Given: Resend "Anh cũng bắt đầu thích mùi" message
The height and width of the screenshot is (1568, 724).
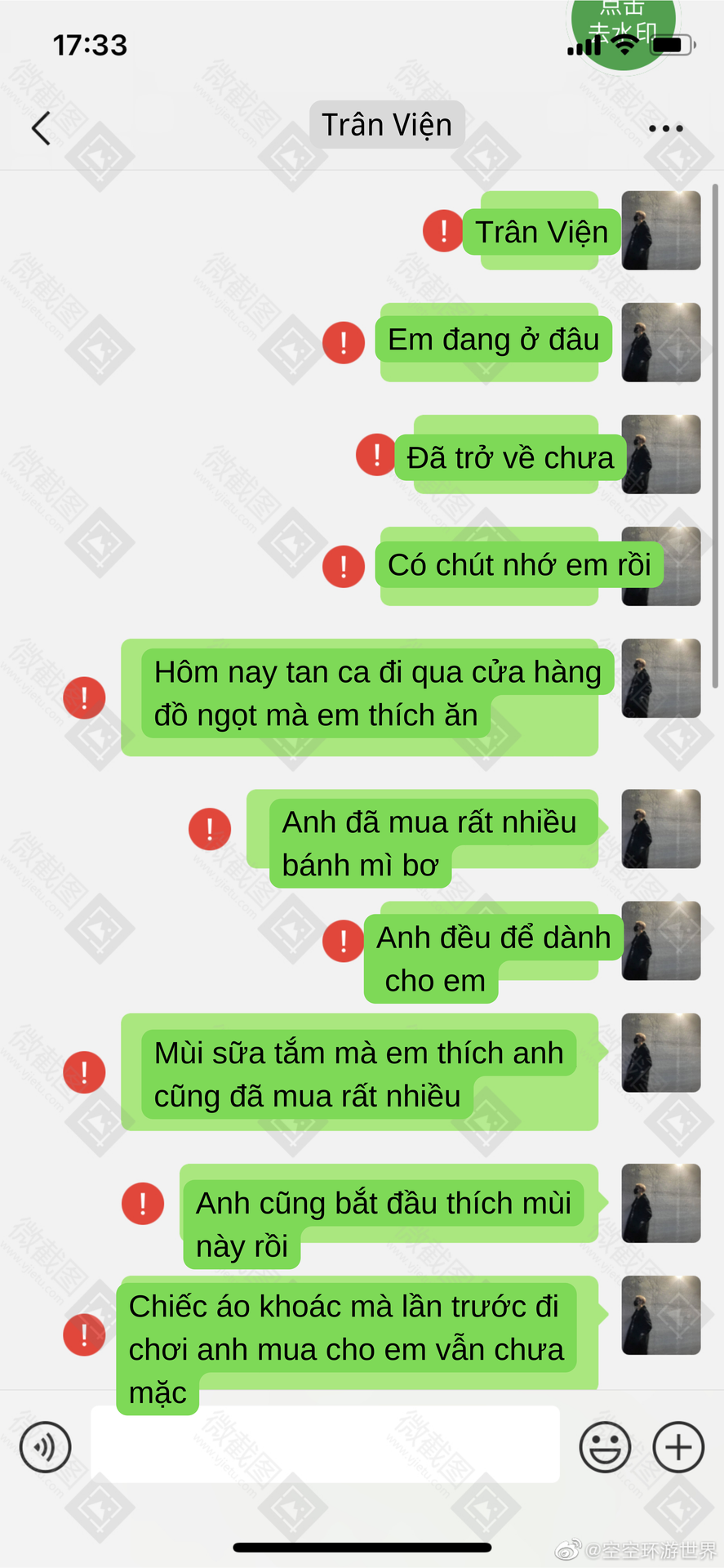Looking at the screenshot, I should (x=143, y=1204).
